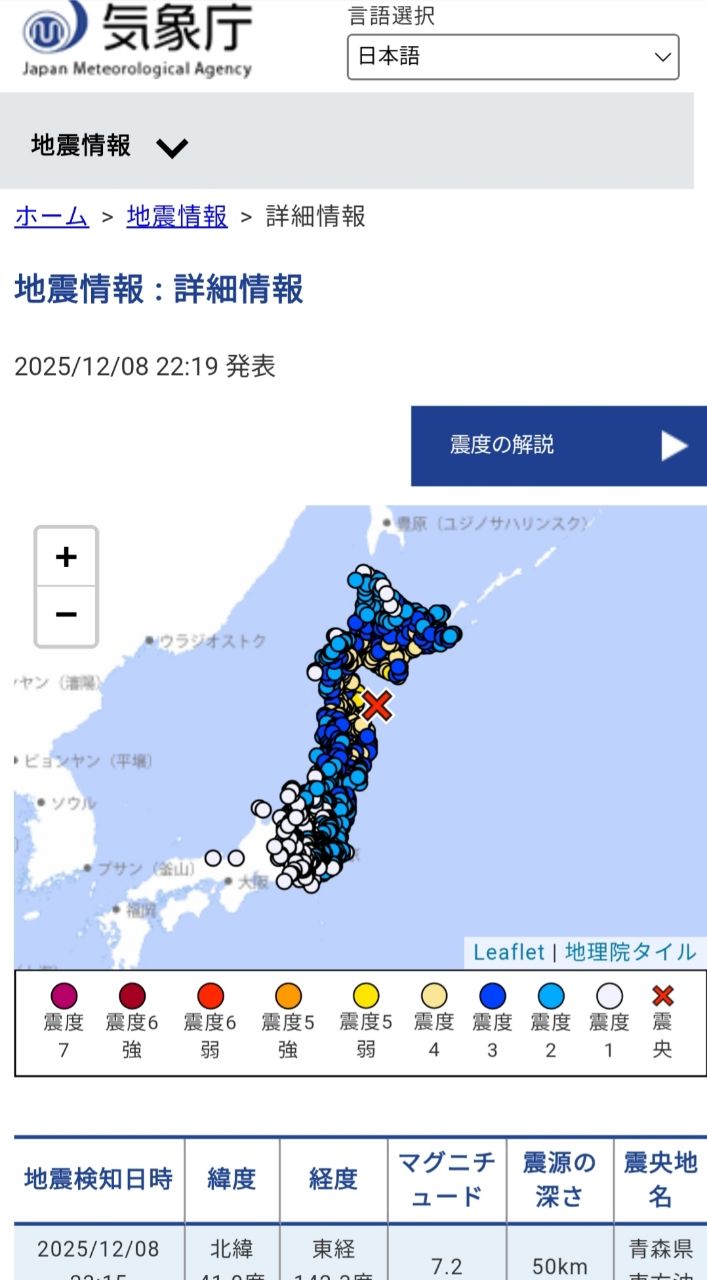Viewport: 707px width, 1280px height.
Task: Open 地理院タイル attribution link
Action: [630, 952]
